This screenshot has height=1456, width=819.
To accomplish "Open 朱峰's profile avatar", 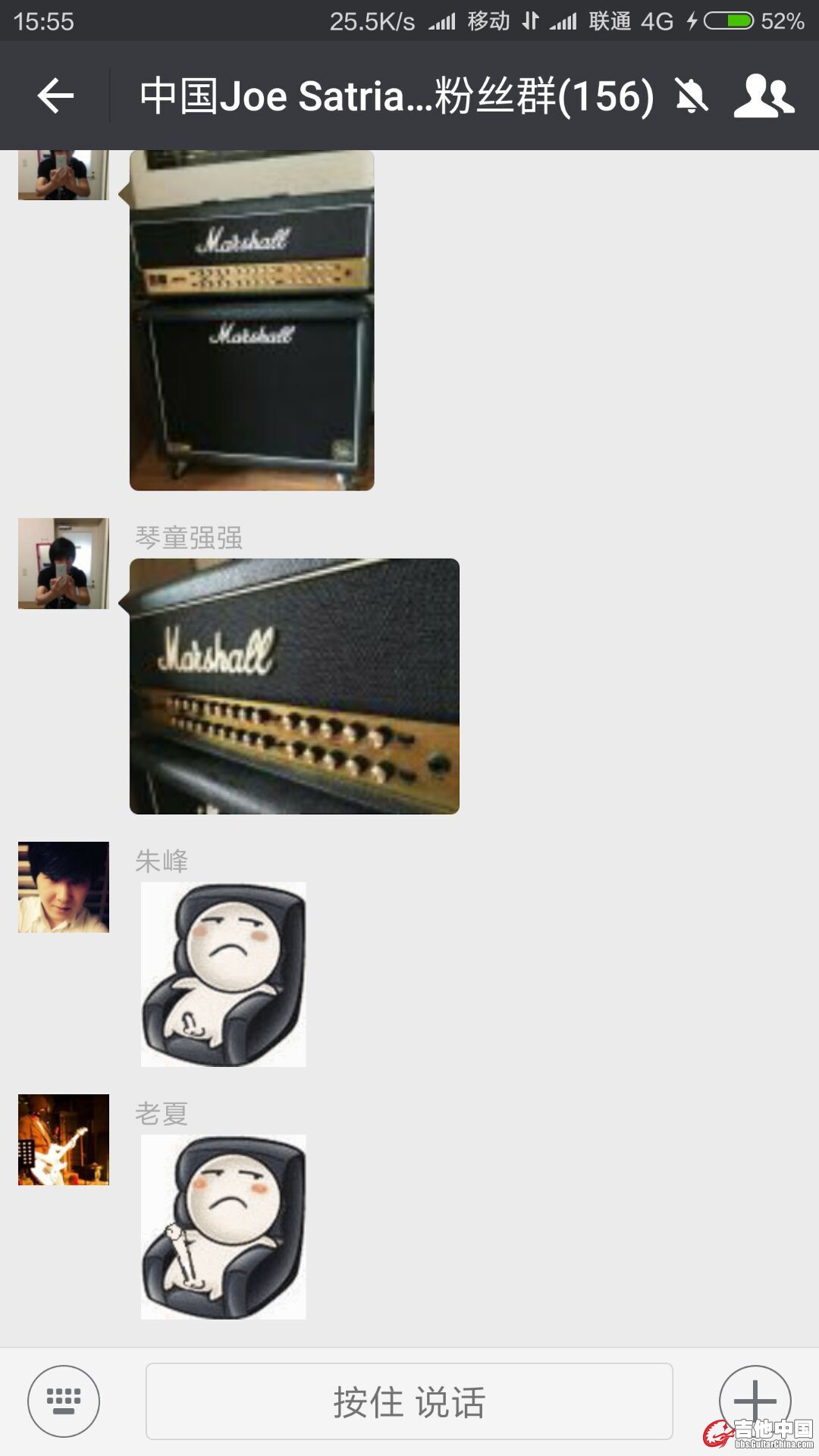I will click(x=64, y=887).
